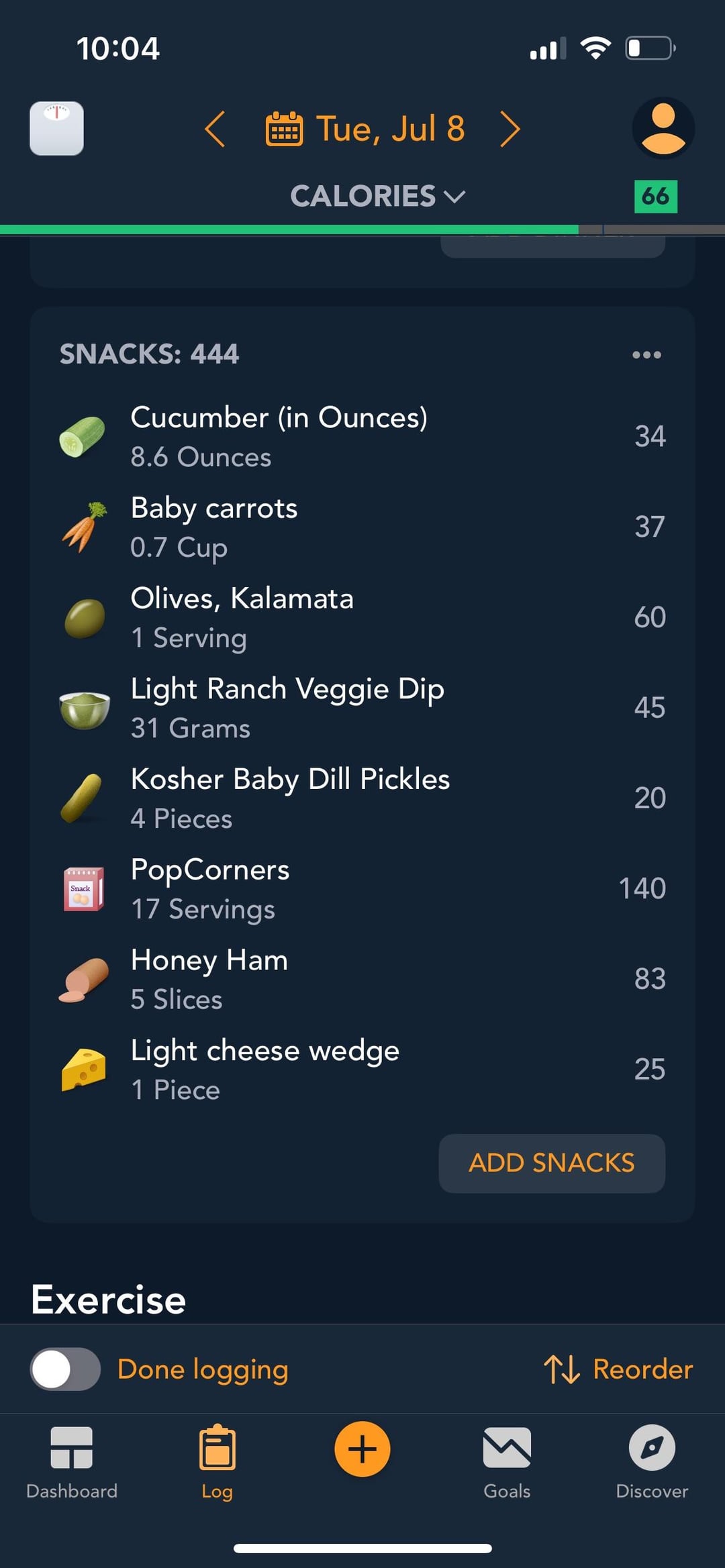This screenshot has height=1568, width=725.
Task: Switch to the Dashboard tab
Action: pyautogui.click(x=72, y=1463)
